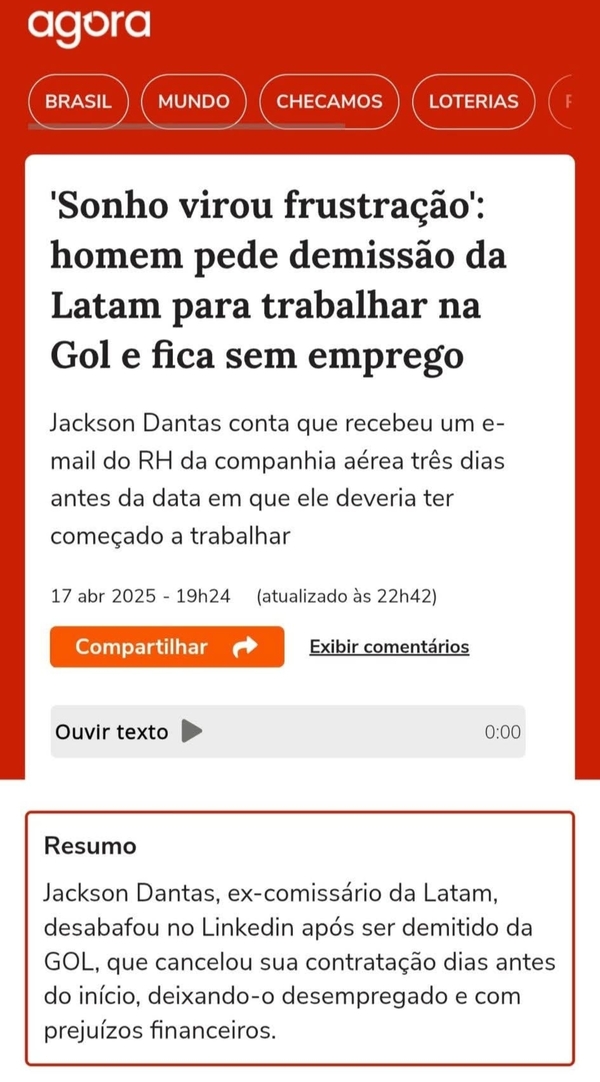Select the CHECAMOS tab

pyautogui.click(x=329, y=101)
